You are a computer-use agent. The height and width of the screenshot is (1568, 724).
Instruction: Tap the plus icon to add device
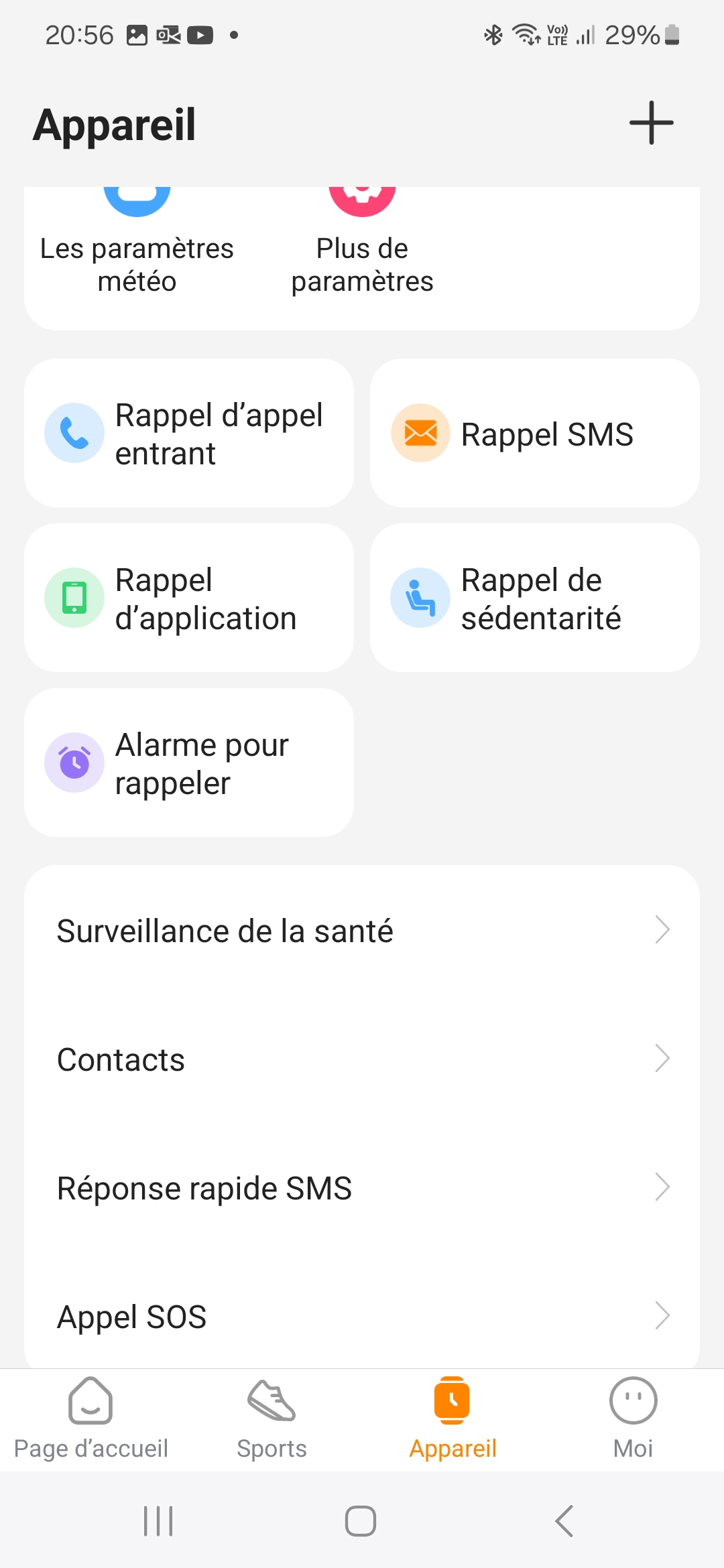[x=651, y=123]
